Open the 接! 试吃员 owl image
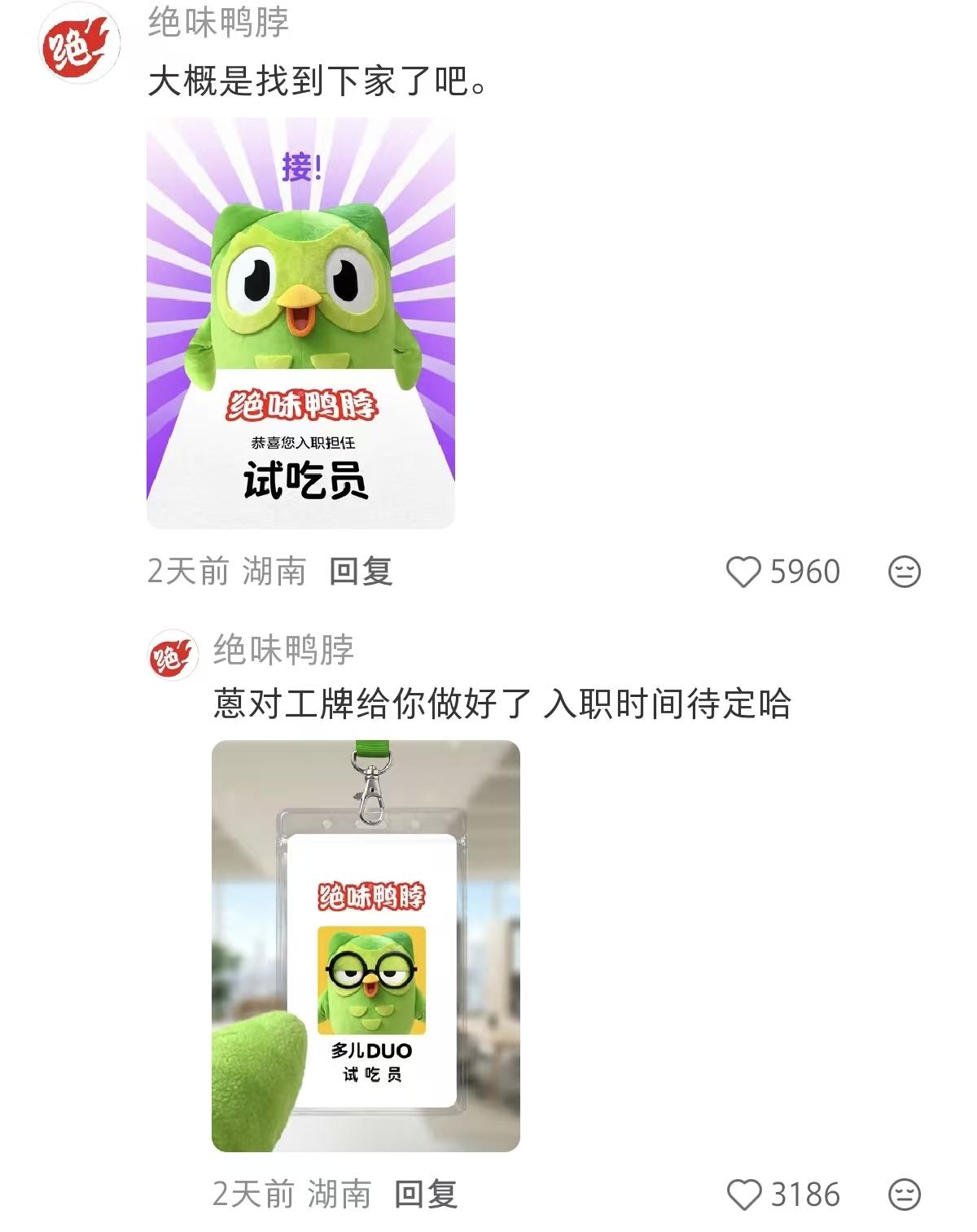The width and height of the screenshot is (977, 1232). click(300, 323)
